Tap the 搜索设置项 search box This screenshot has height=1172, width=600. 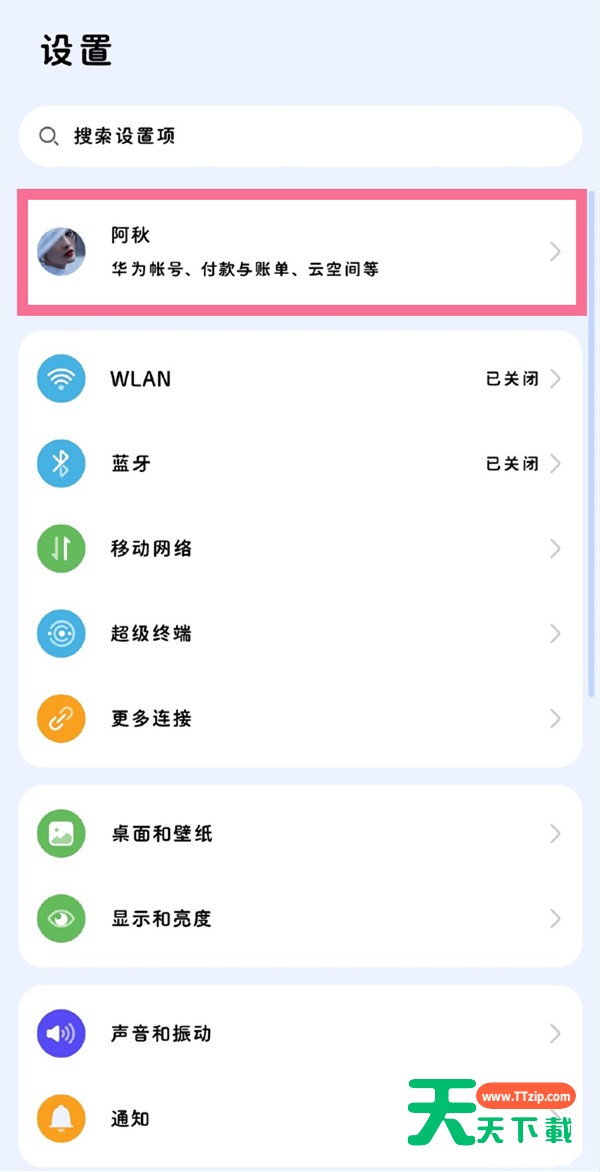tap(300, 136)
